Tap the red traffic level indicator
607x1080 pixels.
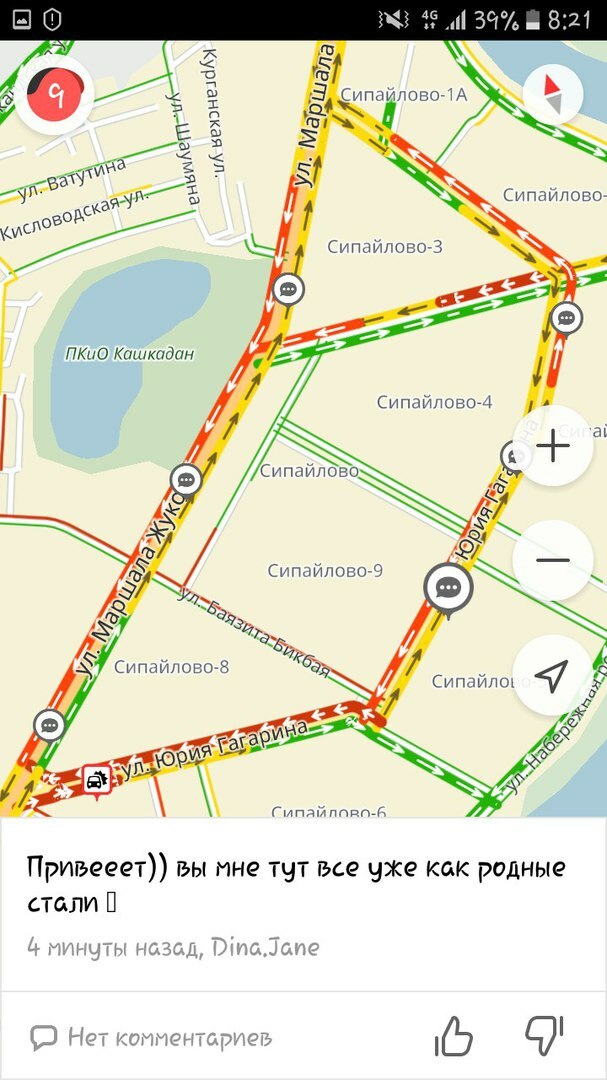[x=60, y=95]
